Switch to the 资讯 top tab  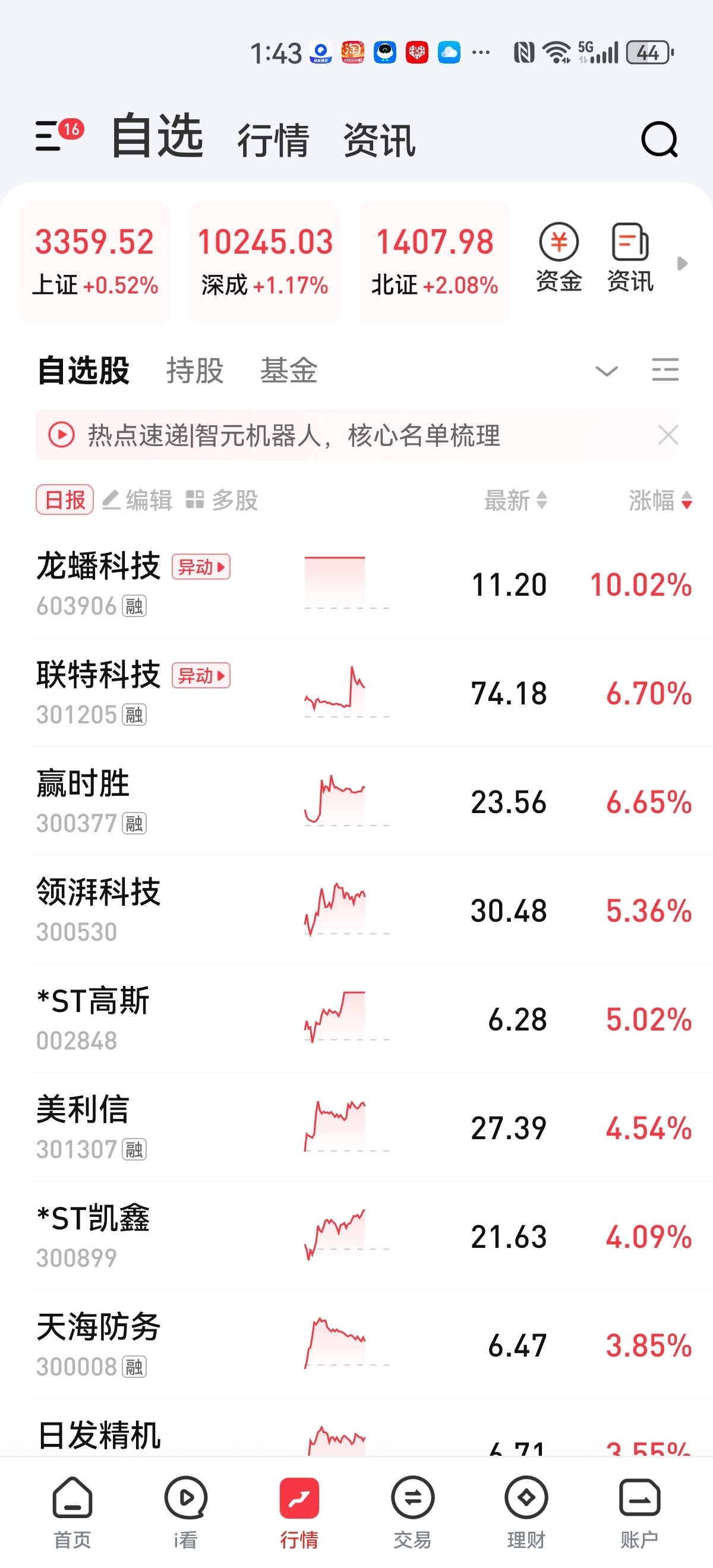point(379,140)
